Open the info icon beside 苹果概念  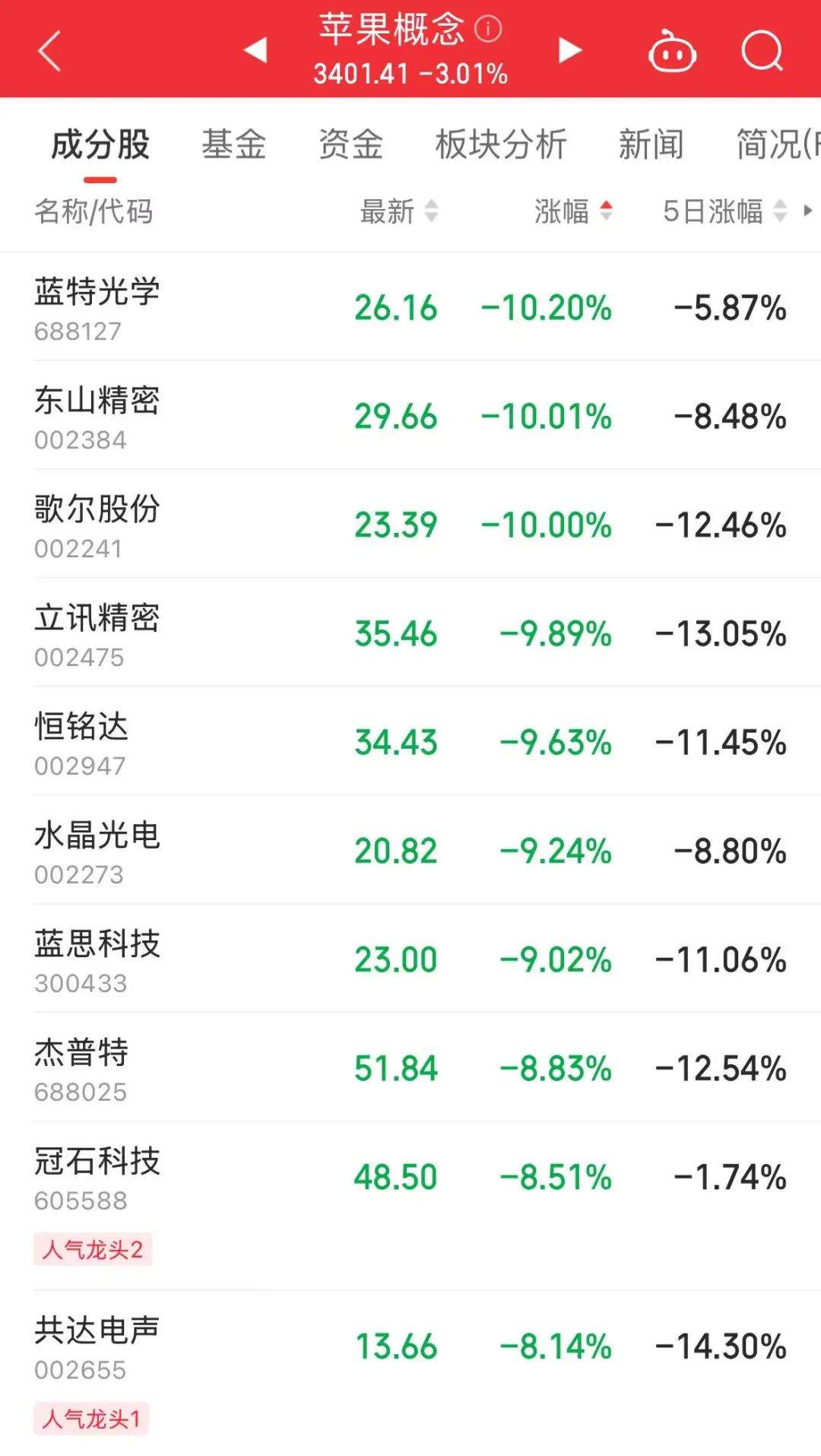pyautogui.click(x=487, y=30)
